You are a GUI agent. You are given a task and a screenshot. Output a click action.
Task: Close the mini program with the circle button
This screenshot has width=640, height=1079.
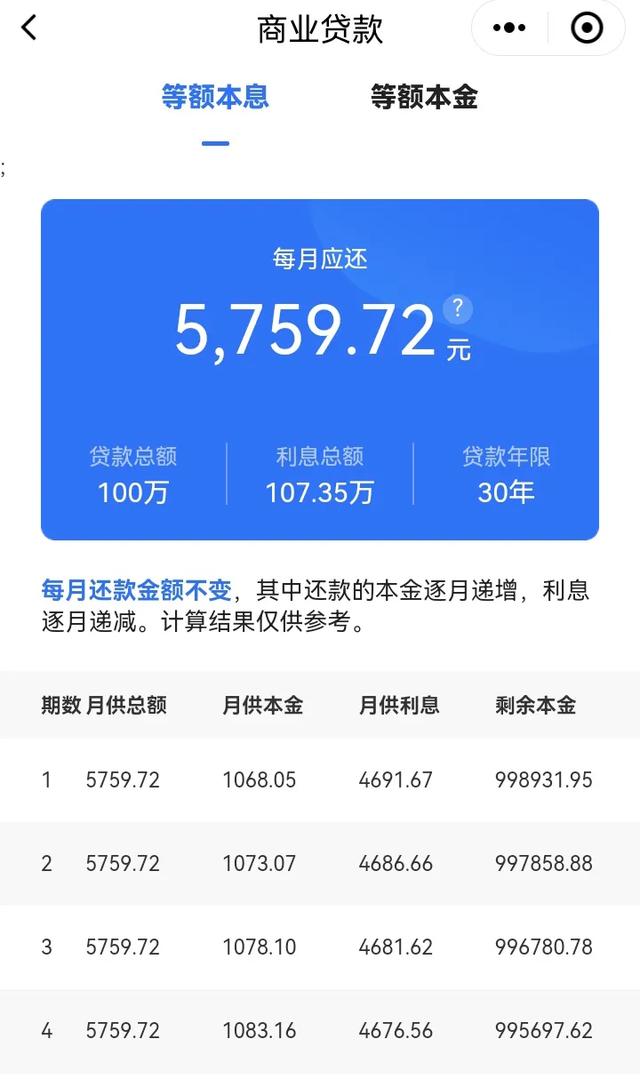[x=586, y=28]
